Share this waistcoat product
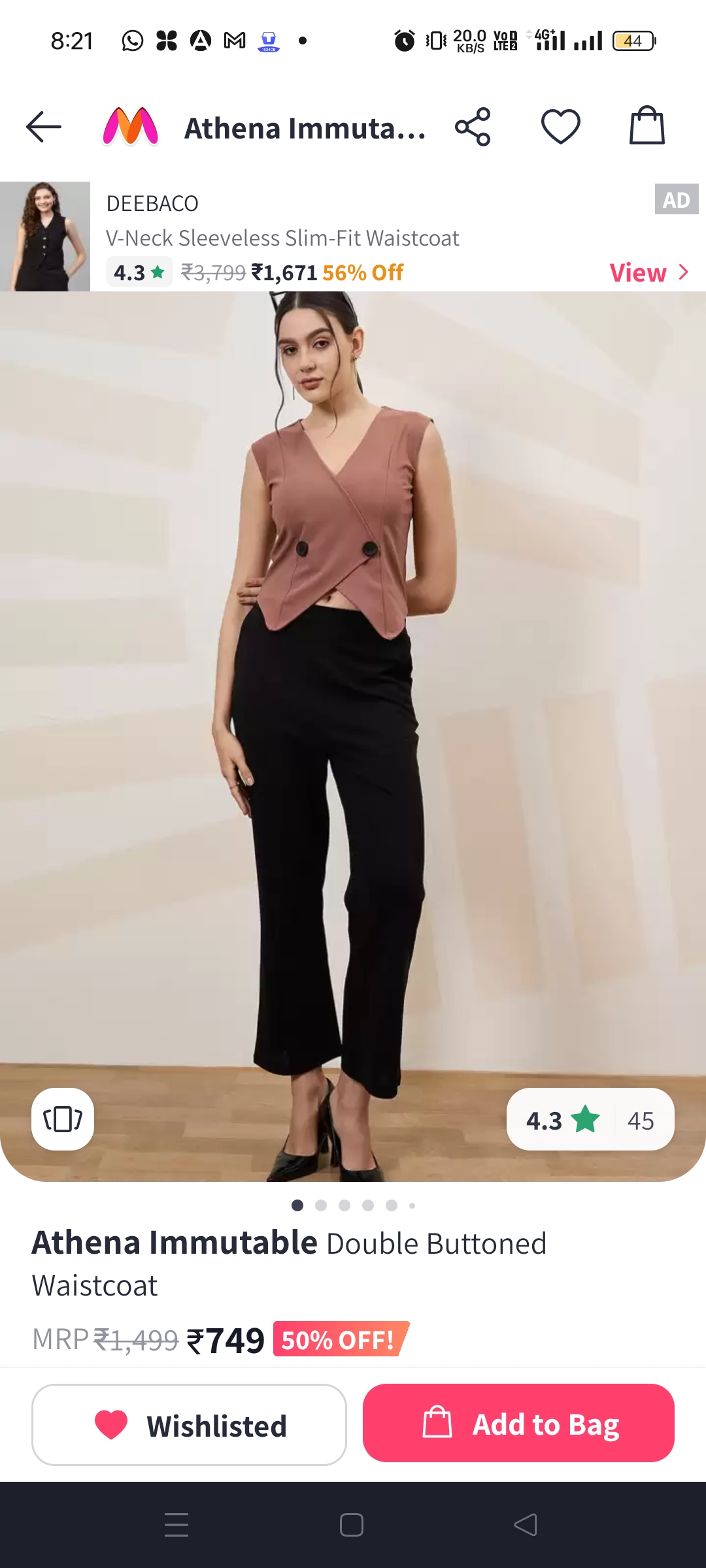 click(473, 127)
